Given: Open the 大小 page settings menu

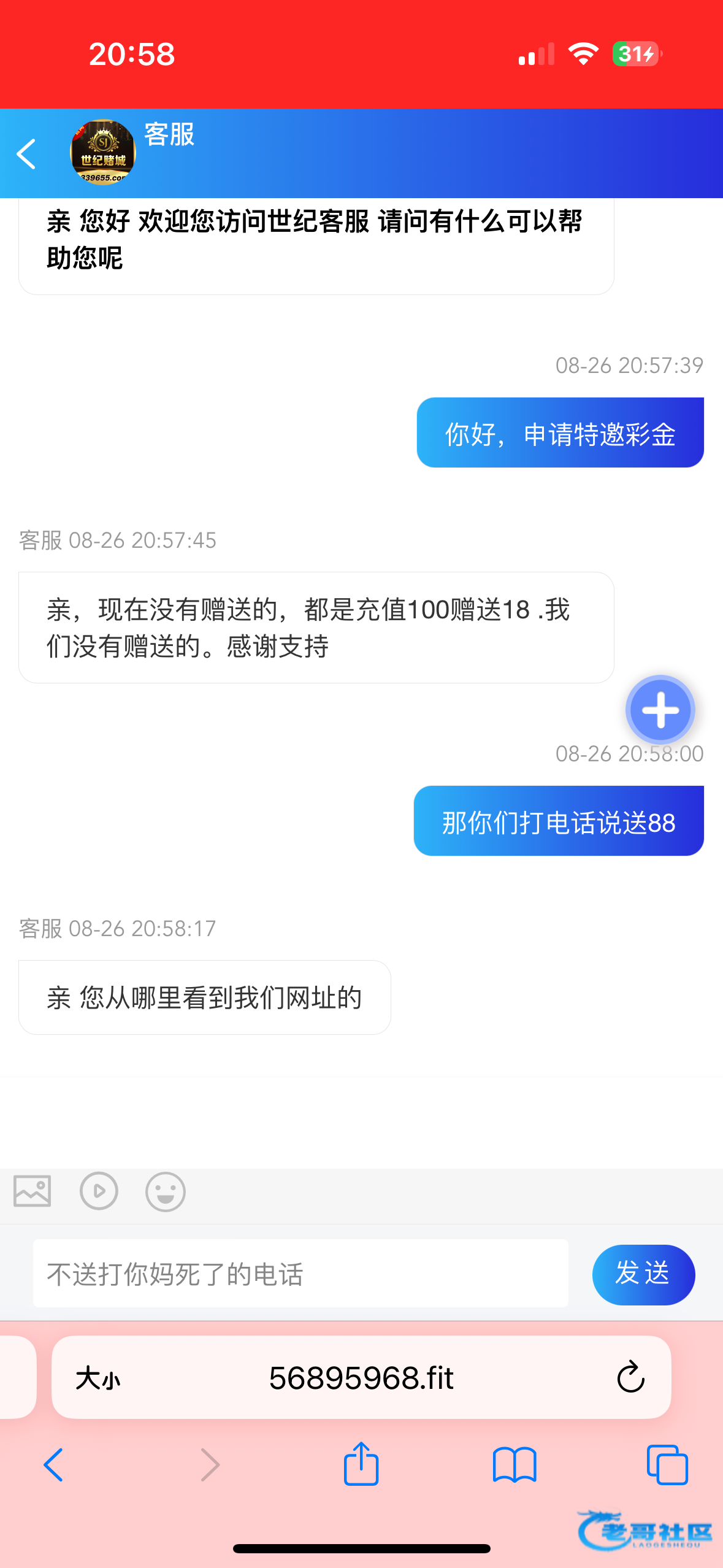Looking at the screenshot, I should click(98, 1378).
